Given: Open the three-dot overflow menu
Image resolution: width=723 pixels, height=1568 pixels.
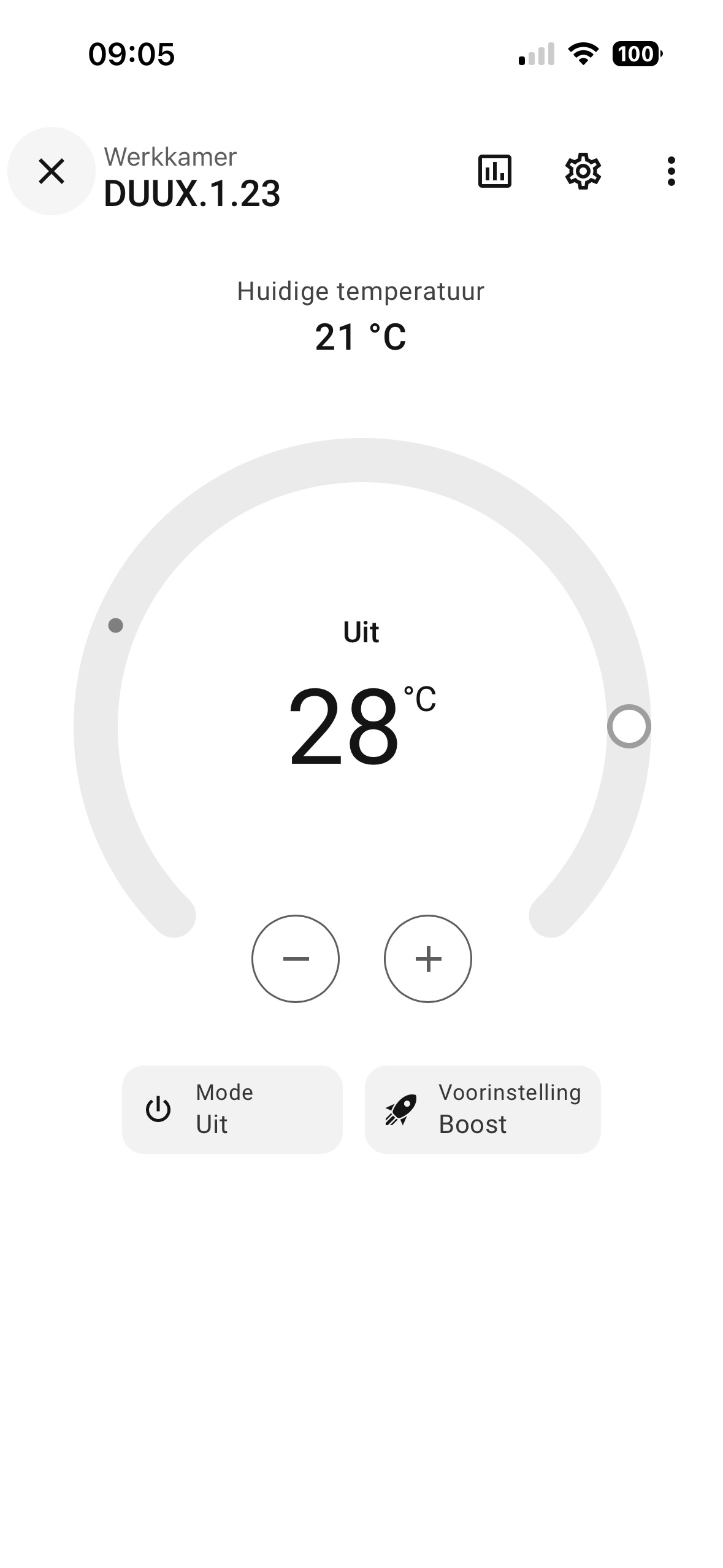Looking at the screenshot, I should coord(671,171).
